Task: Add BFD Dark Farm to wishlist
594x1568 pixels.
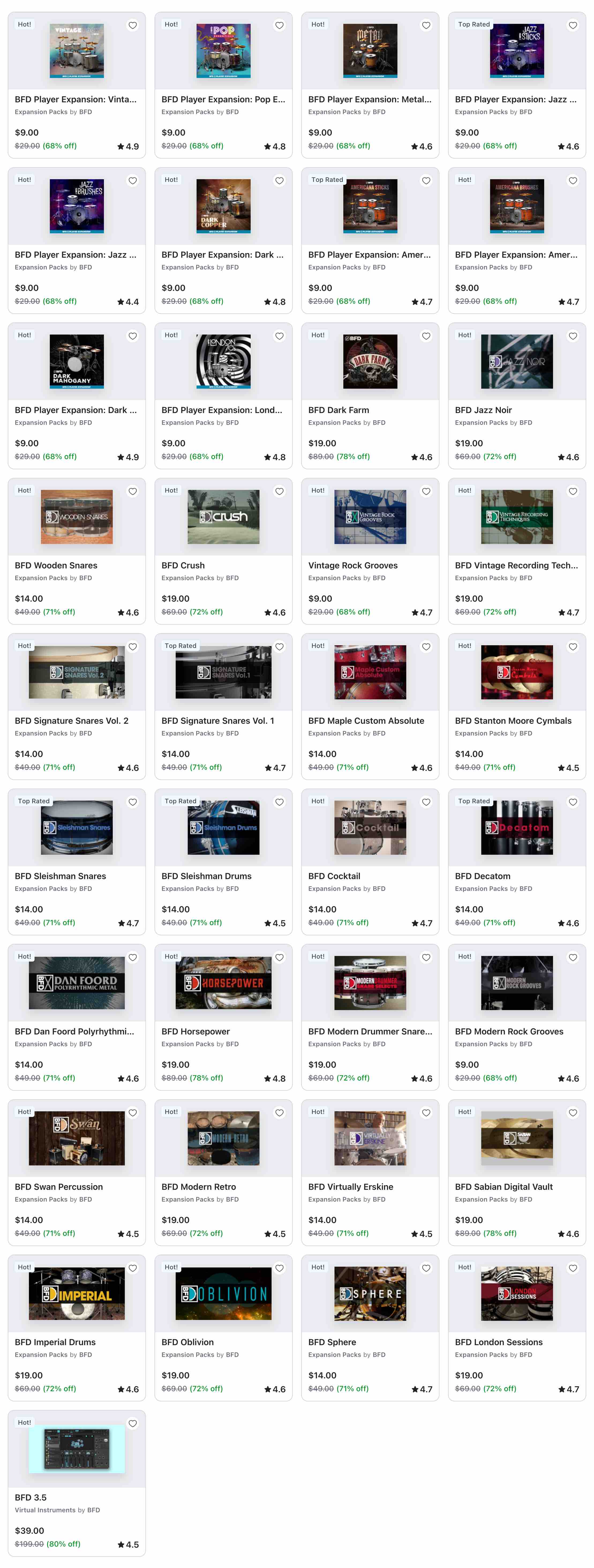Action: pos(426,336)
